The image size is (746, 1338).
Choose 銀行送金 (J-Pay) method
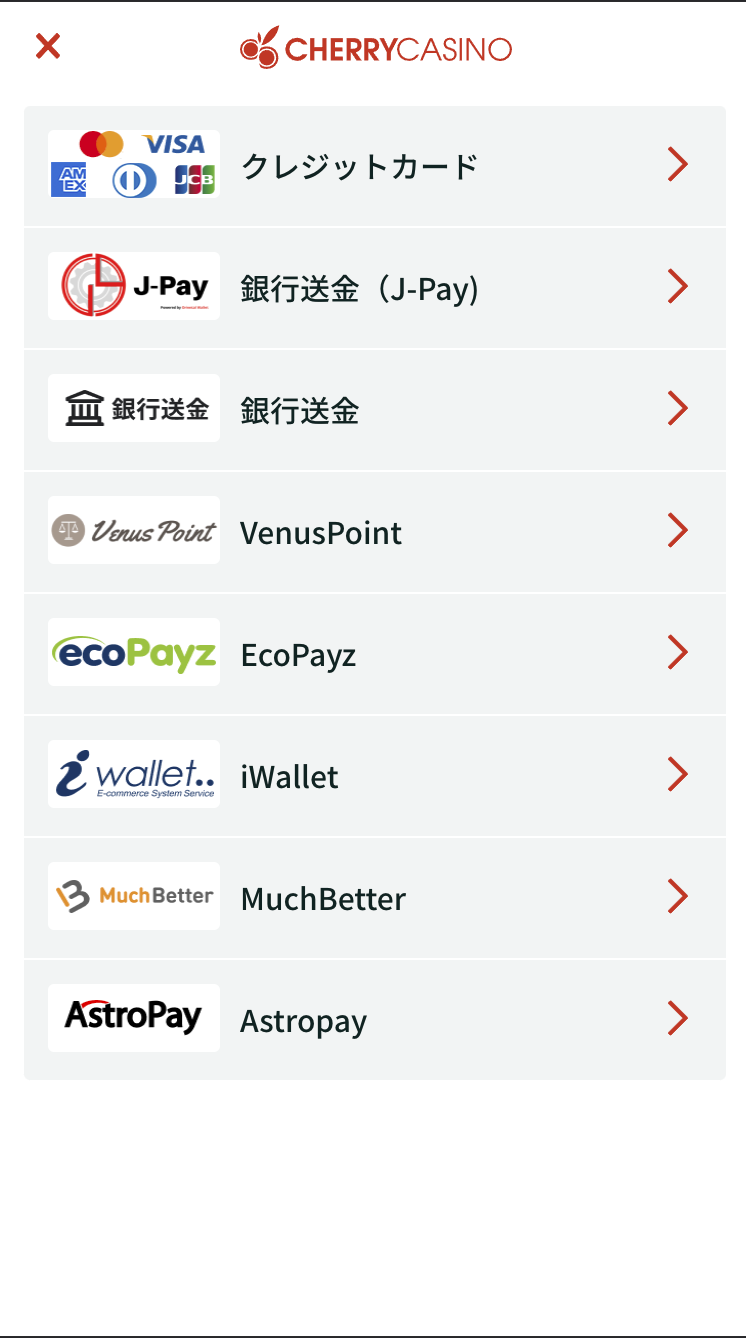click(374, 288)
